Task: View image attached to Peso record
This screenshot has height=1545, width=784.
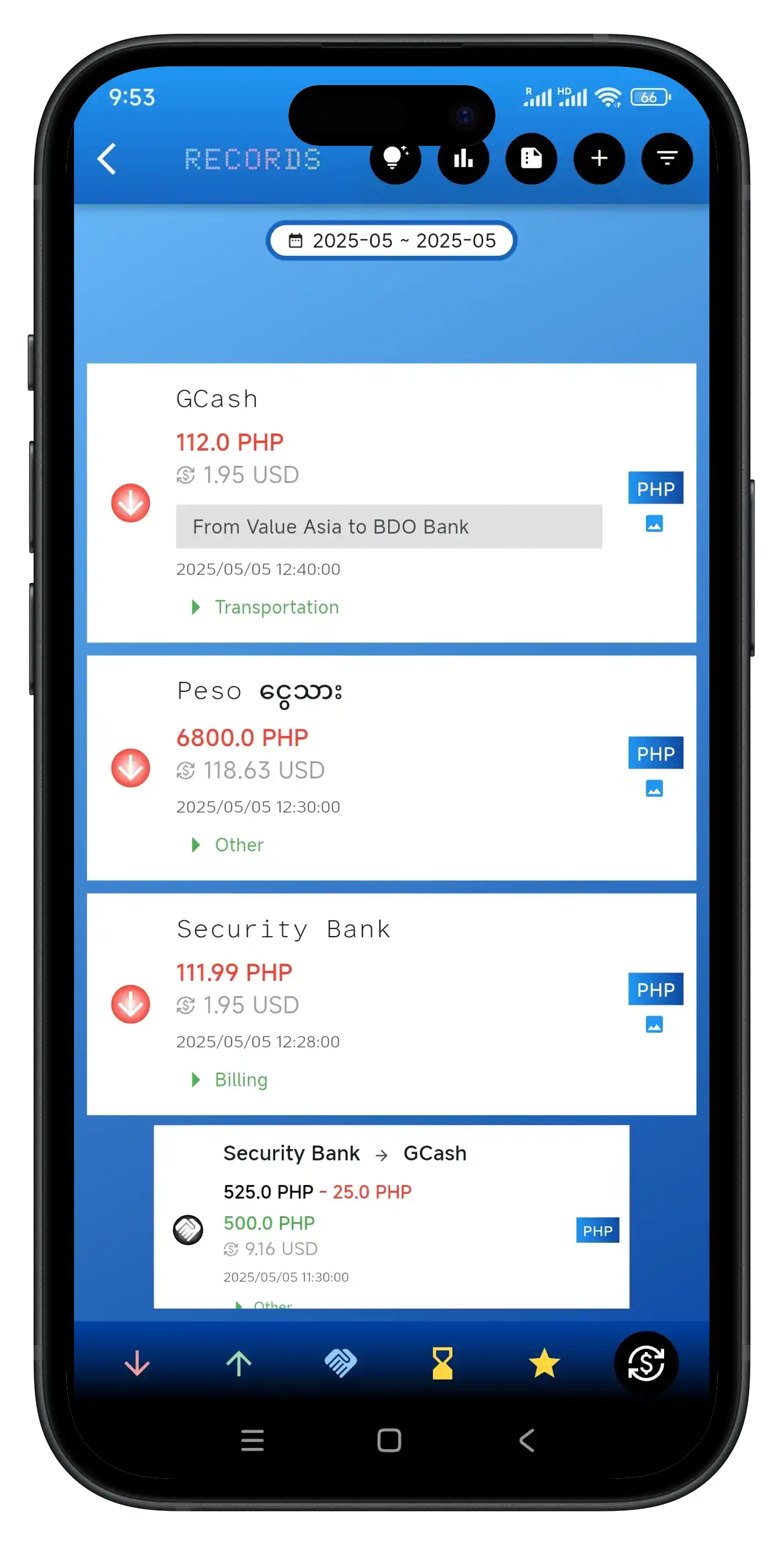Action: (x=654, y=788)
